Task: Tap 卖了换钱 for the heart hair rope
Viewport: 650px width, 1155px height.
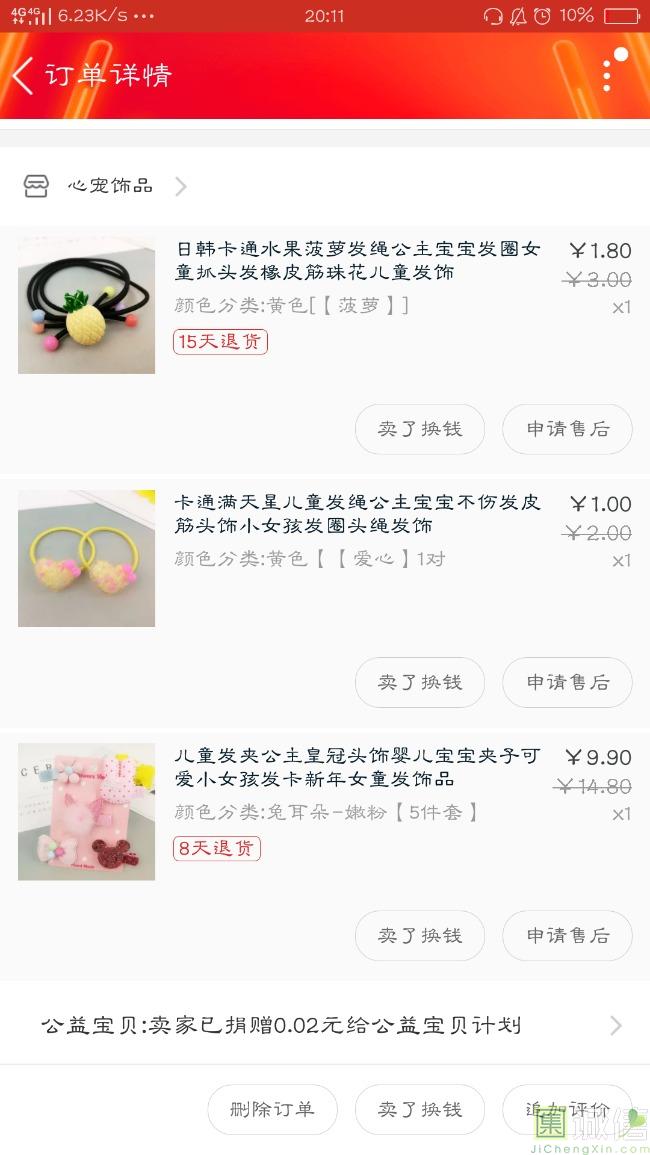Action: click(x=420, y=682)
